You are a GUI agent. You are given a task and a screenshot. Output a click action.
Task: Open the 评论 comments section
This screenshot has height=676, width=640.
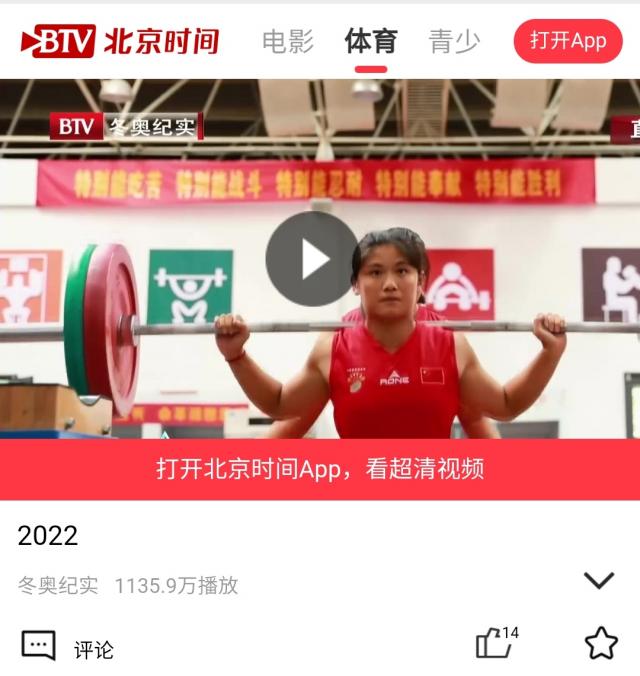[x=68, y=647]
